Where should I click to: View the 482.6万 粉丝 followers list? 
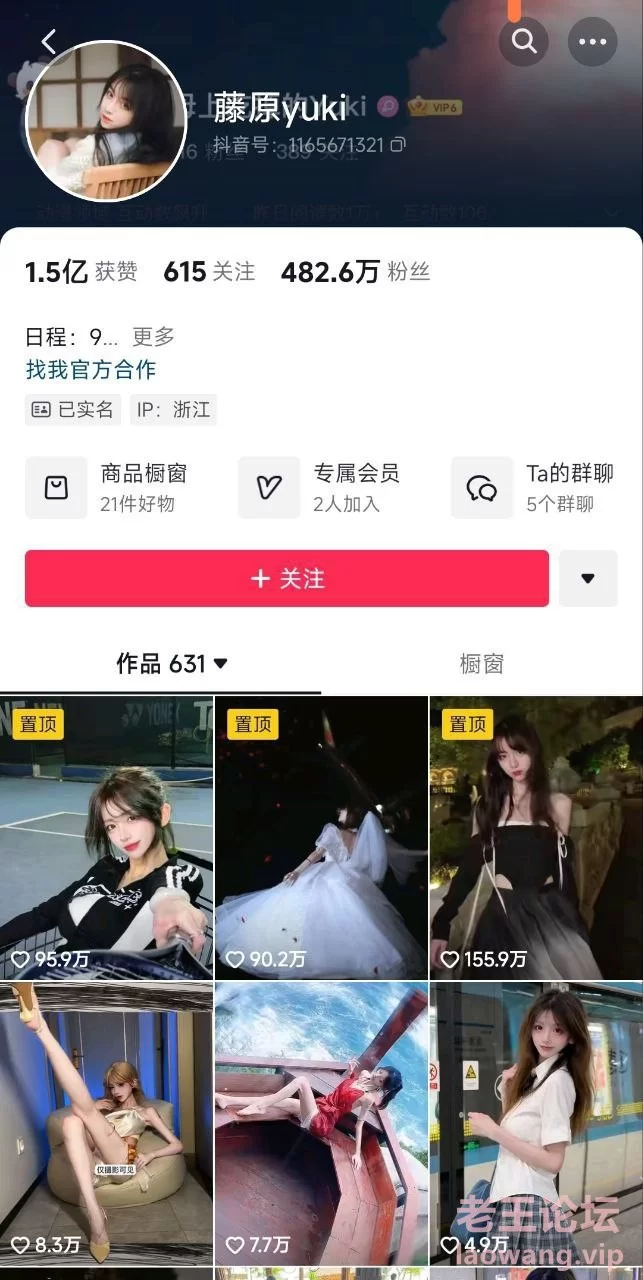pyautogui.click(x=355, y=271)
